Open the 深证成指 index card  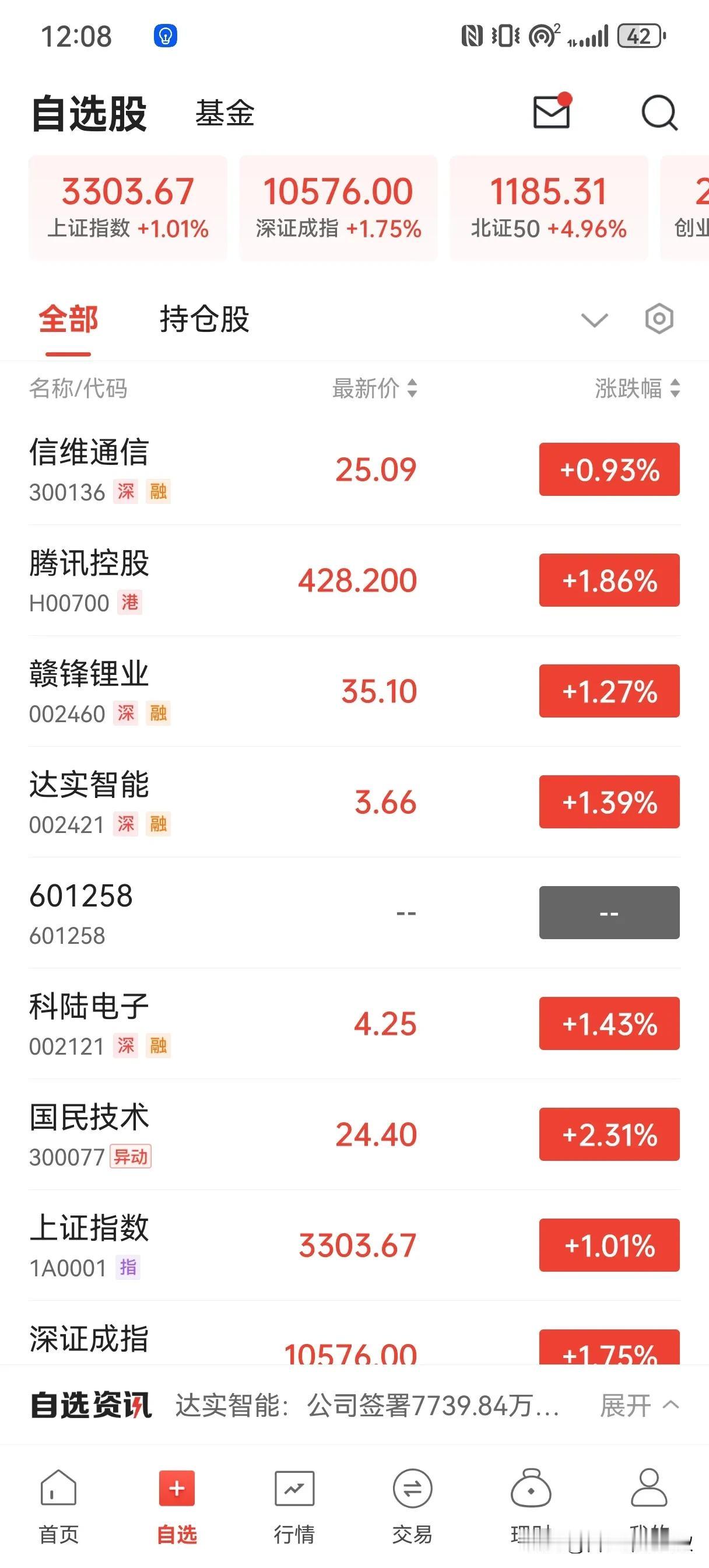point(338,208)
